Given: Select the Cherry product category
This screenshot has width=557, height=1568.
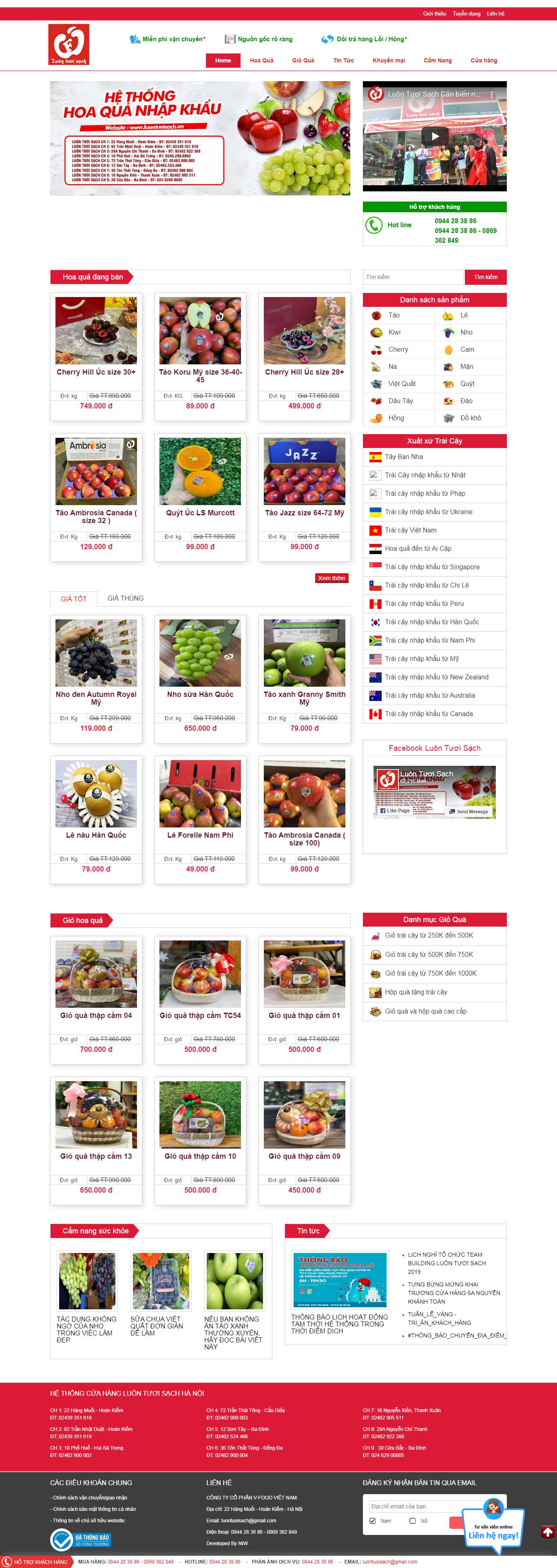Looking at the screenshot, I should point(398,349).
